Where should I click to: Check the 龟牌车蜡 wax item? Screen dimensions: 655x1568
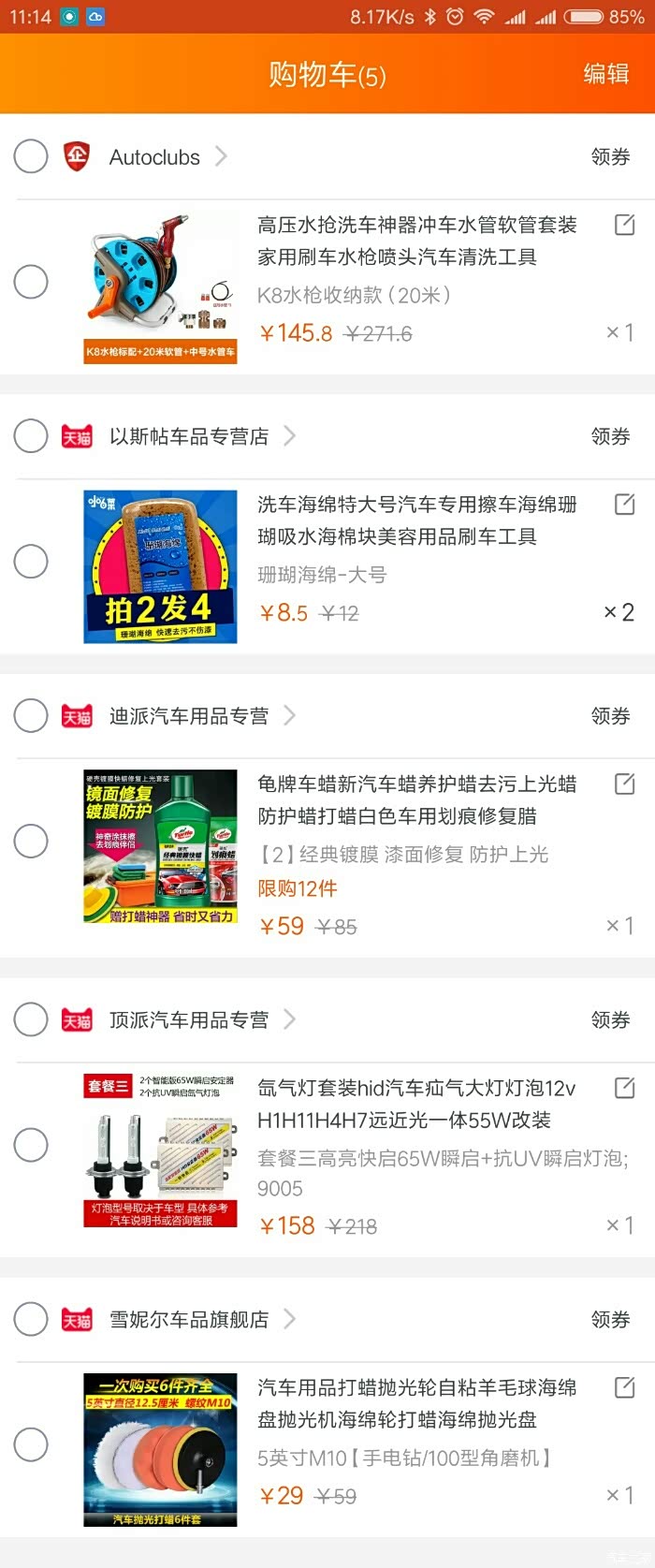pyautogui.click(x=31, y=841)
